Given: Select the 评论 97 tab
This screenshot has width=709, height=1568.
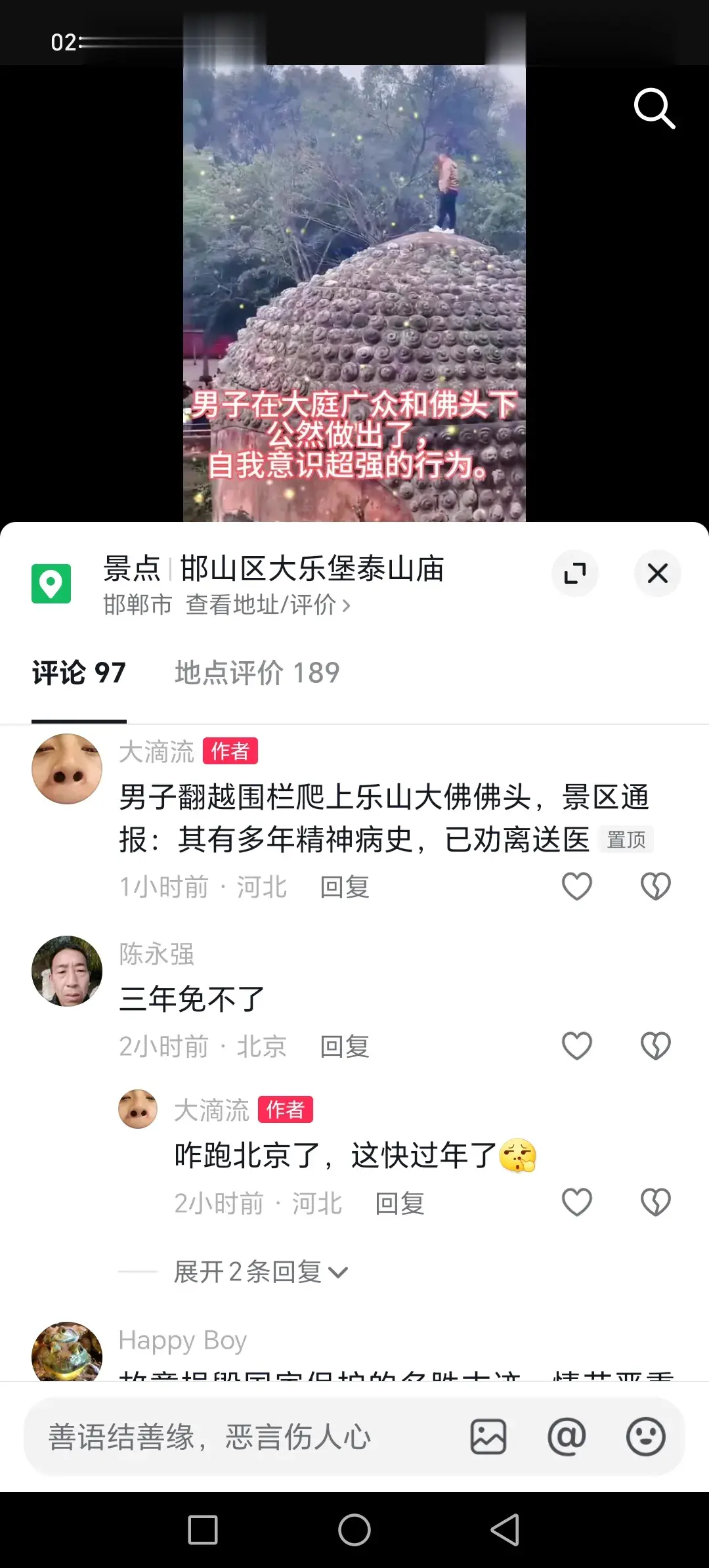Looking at the screenshot, I should click(79, 672).
